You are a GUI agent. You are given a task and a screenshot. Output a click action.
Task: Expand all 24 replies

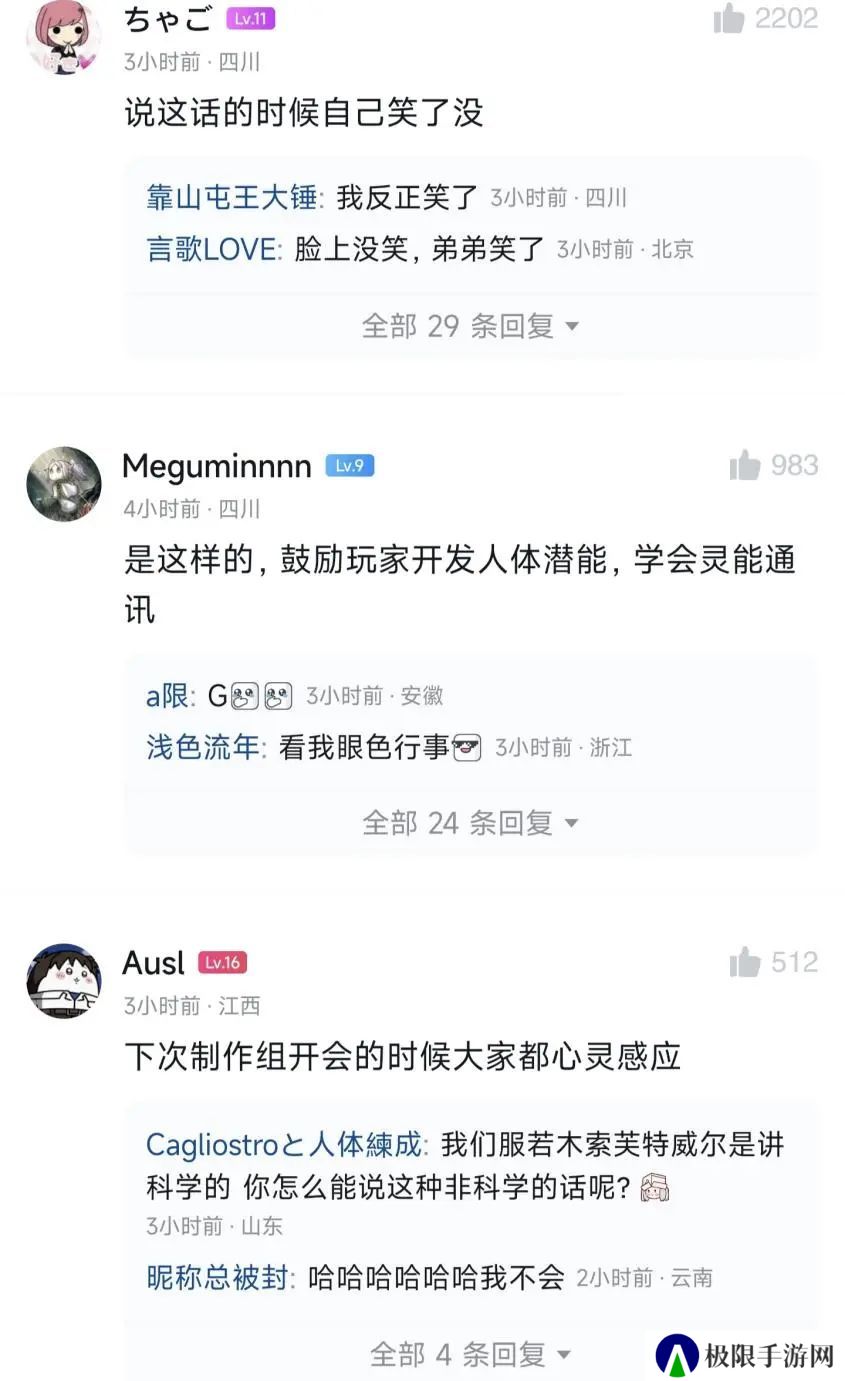pos(470,823)
